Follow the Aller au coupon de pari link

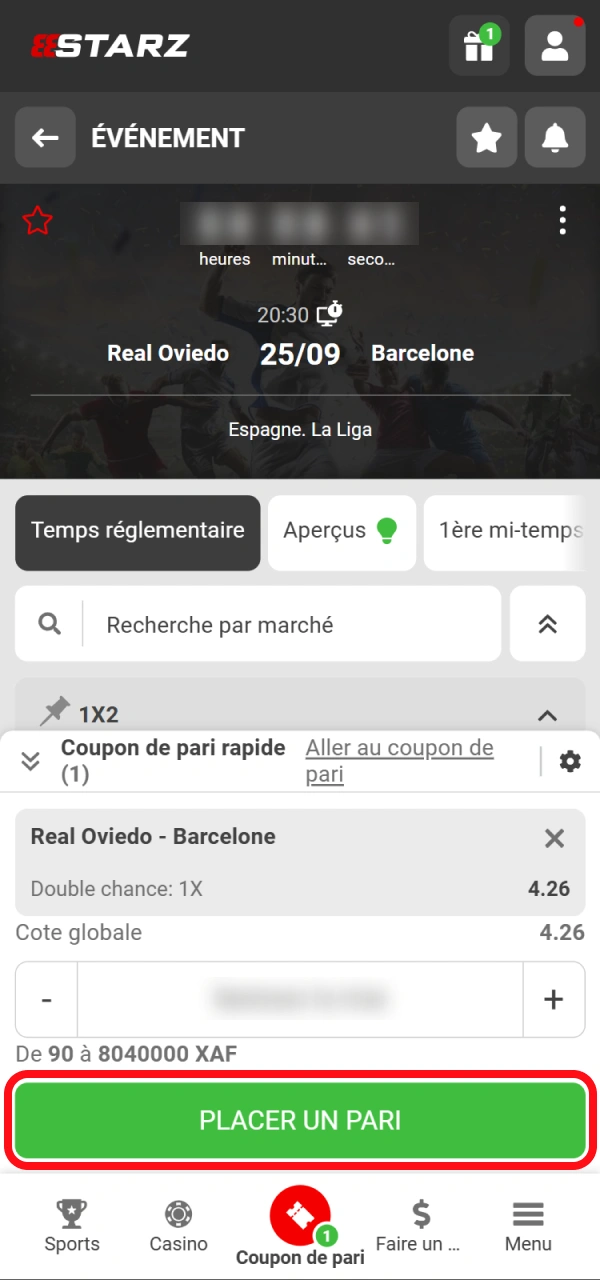pos(399,761)
